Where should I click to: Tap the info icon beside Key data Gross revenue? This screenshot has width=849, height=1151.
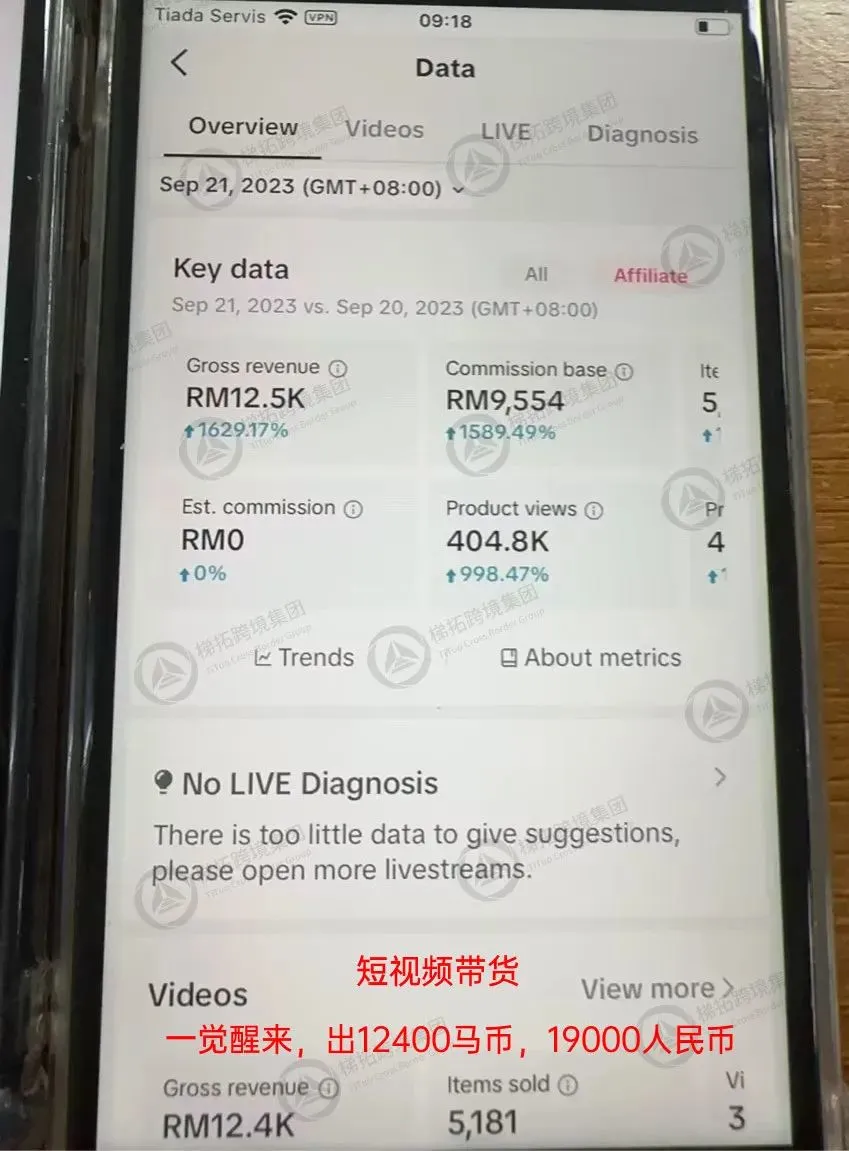tap(338, 368)
